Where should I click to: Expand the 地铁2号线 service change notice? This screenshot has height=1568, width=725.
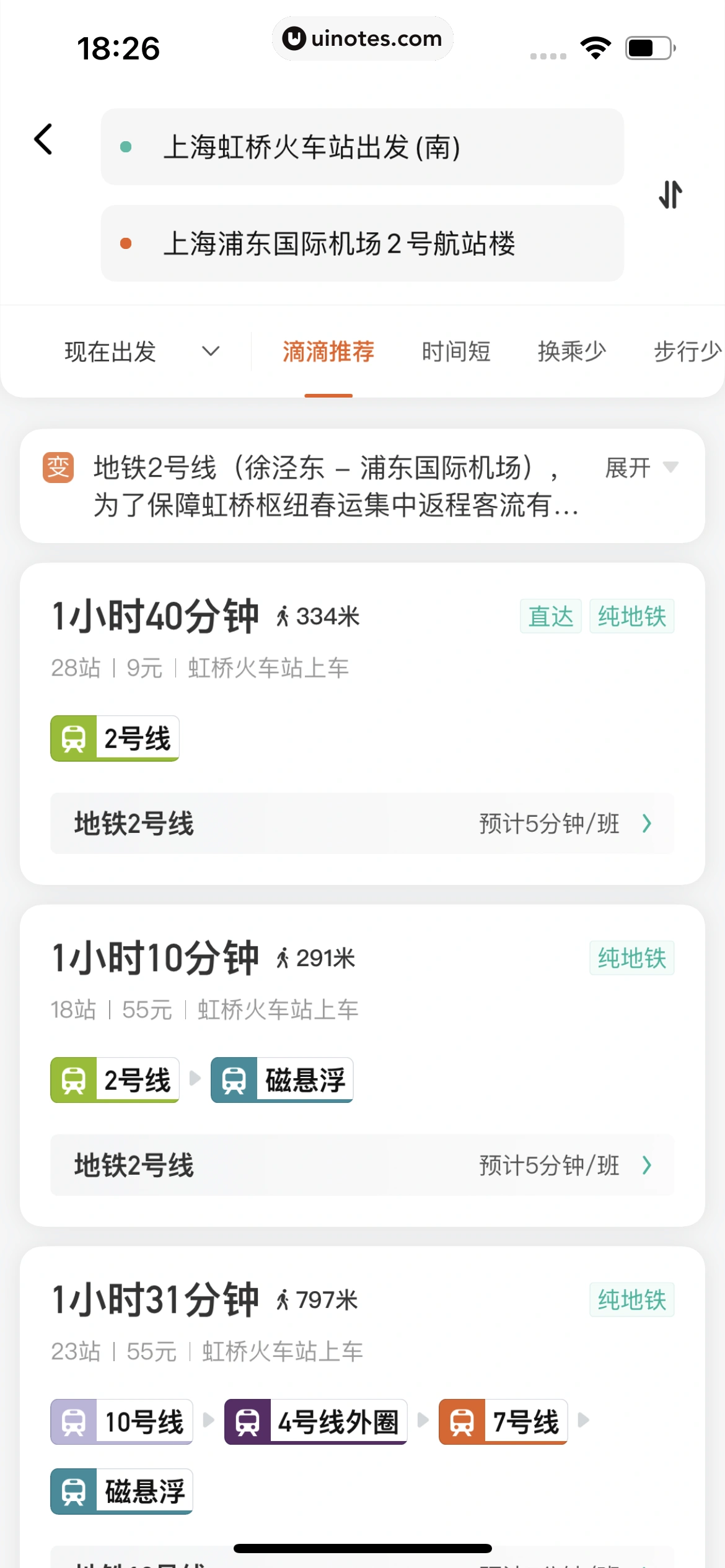tap(641, 468)
